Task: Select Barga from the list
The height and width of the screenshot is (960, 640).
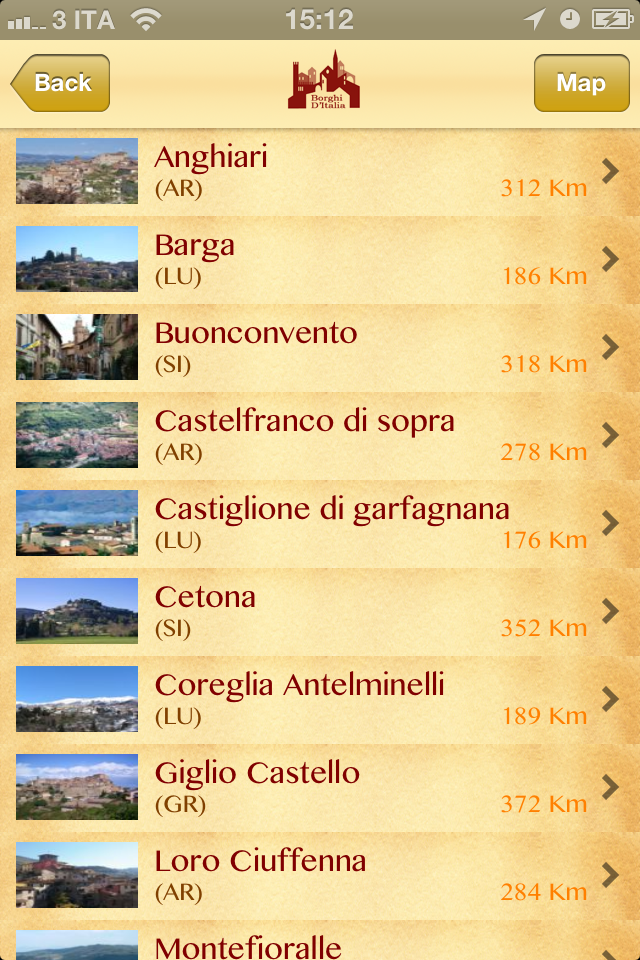Action: (320, 260)
